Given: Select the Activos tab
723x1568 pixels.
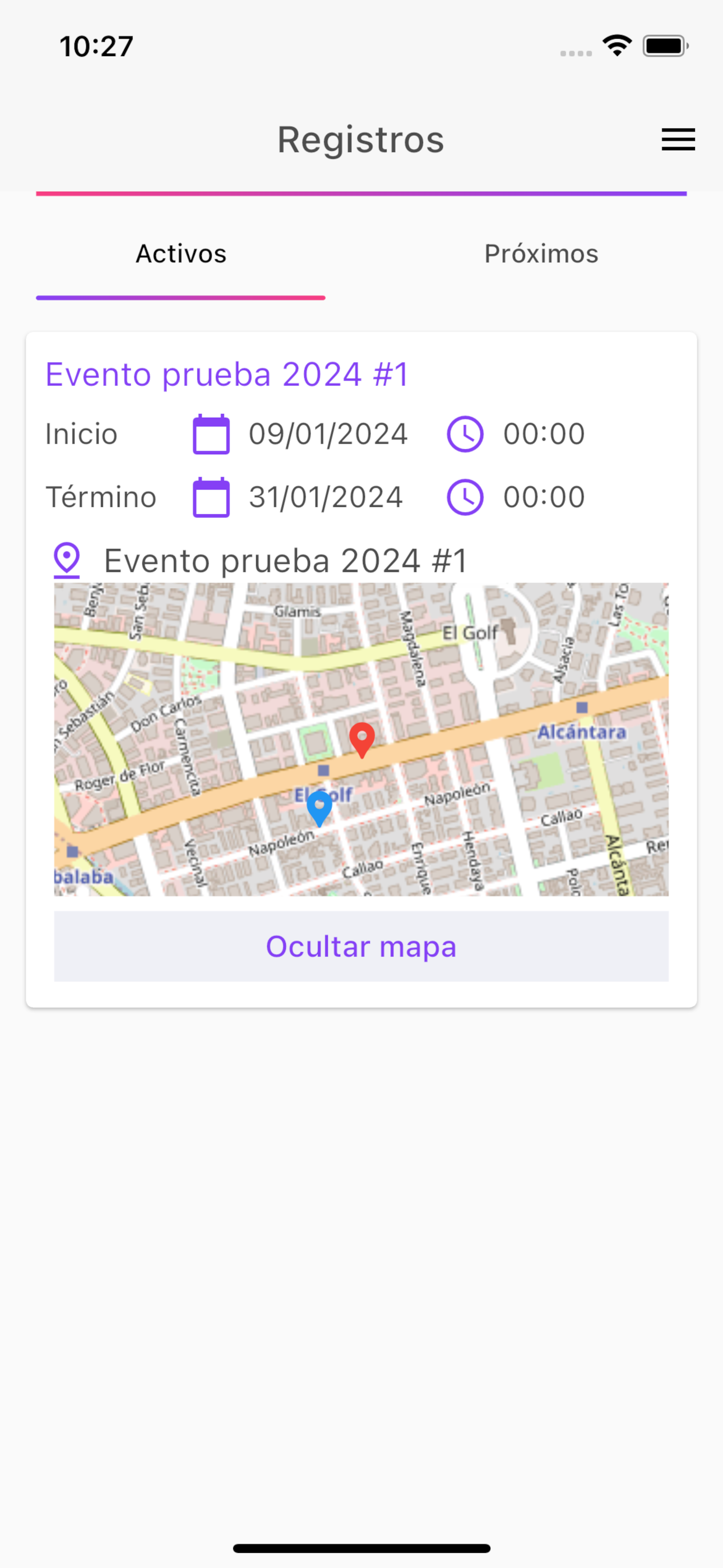Looking at the screenshot, I should pyautogui.click(x=180, y=254).
